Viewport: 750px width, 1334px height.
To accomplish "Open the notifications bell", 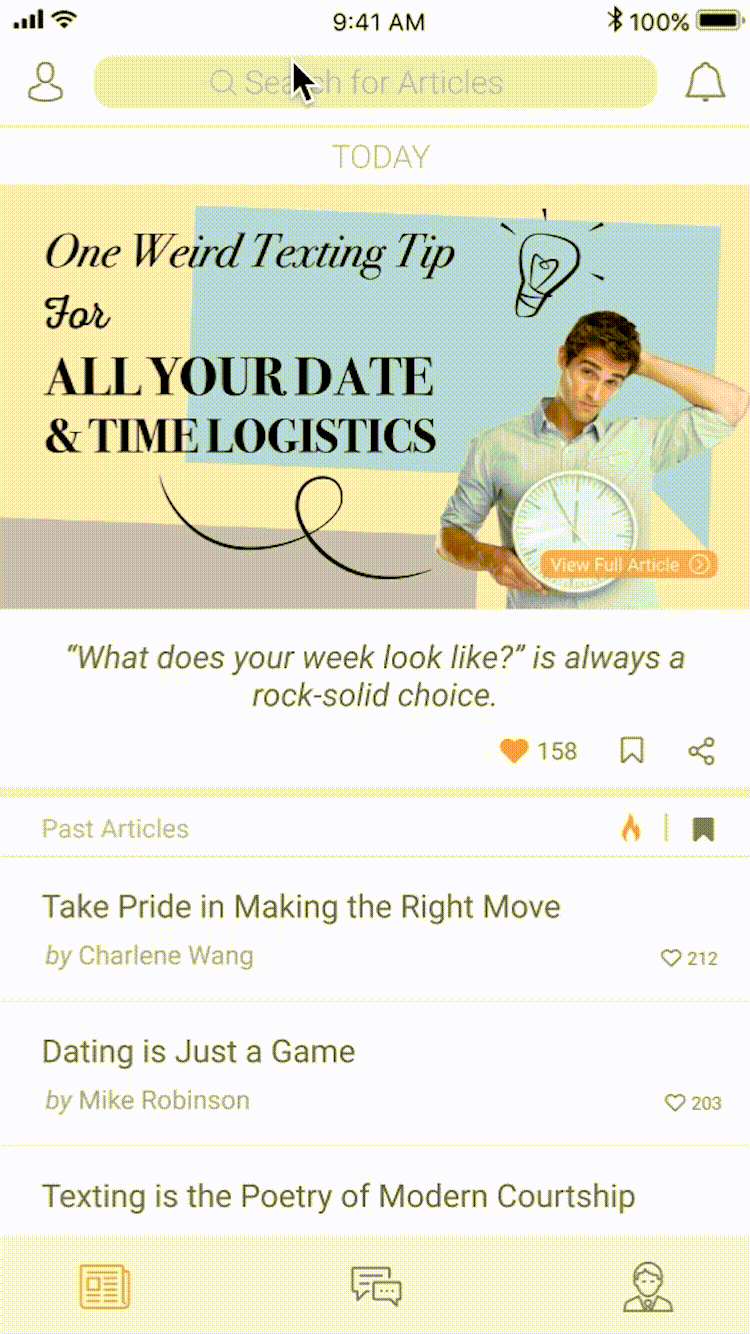I will 705,82.
